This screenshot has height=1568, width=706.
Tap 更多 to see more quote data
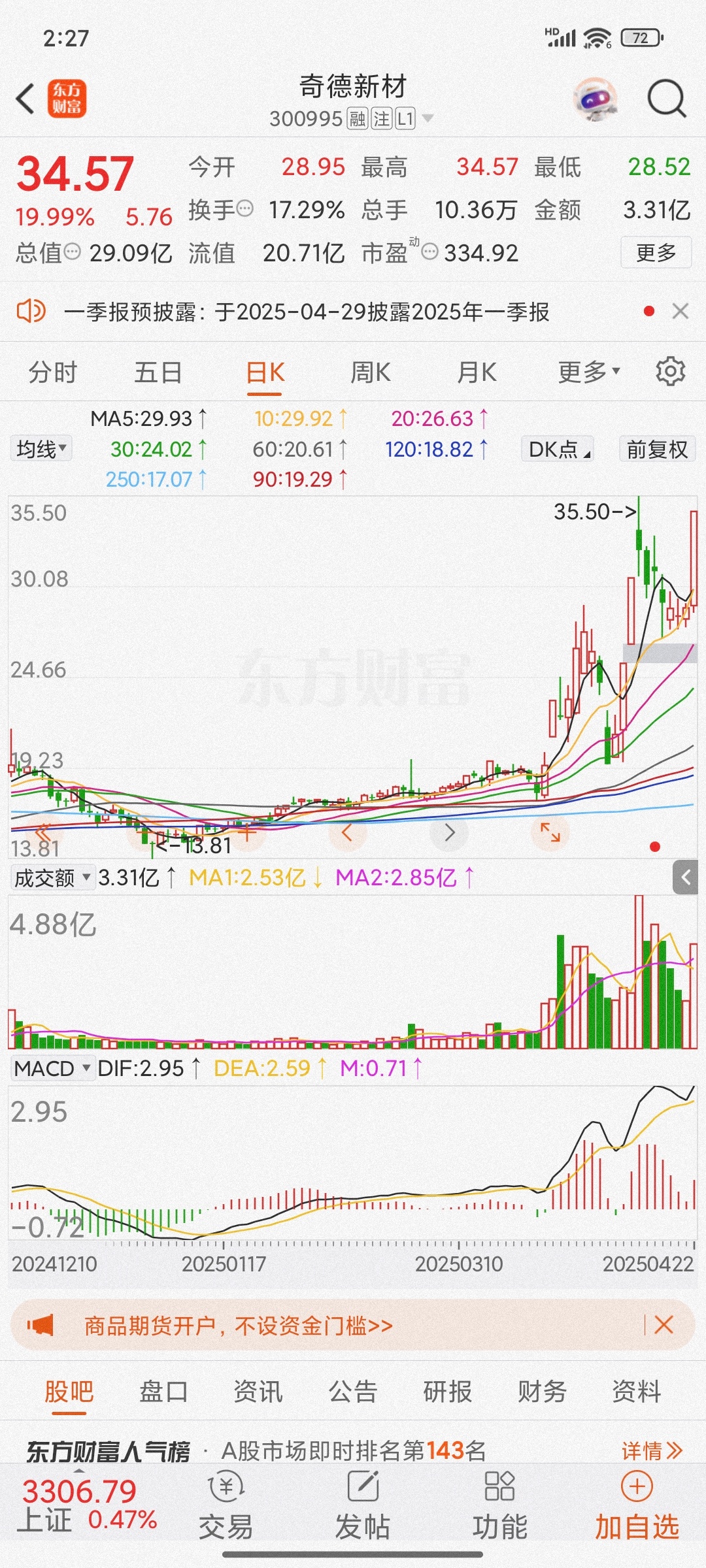pos(656,252)
